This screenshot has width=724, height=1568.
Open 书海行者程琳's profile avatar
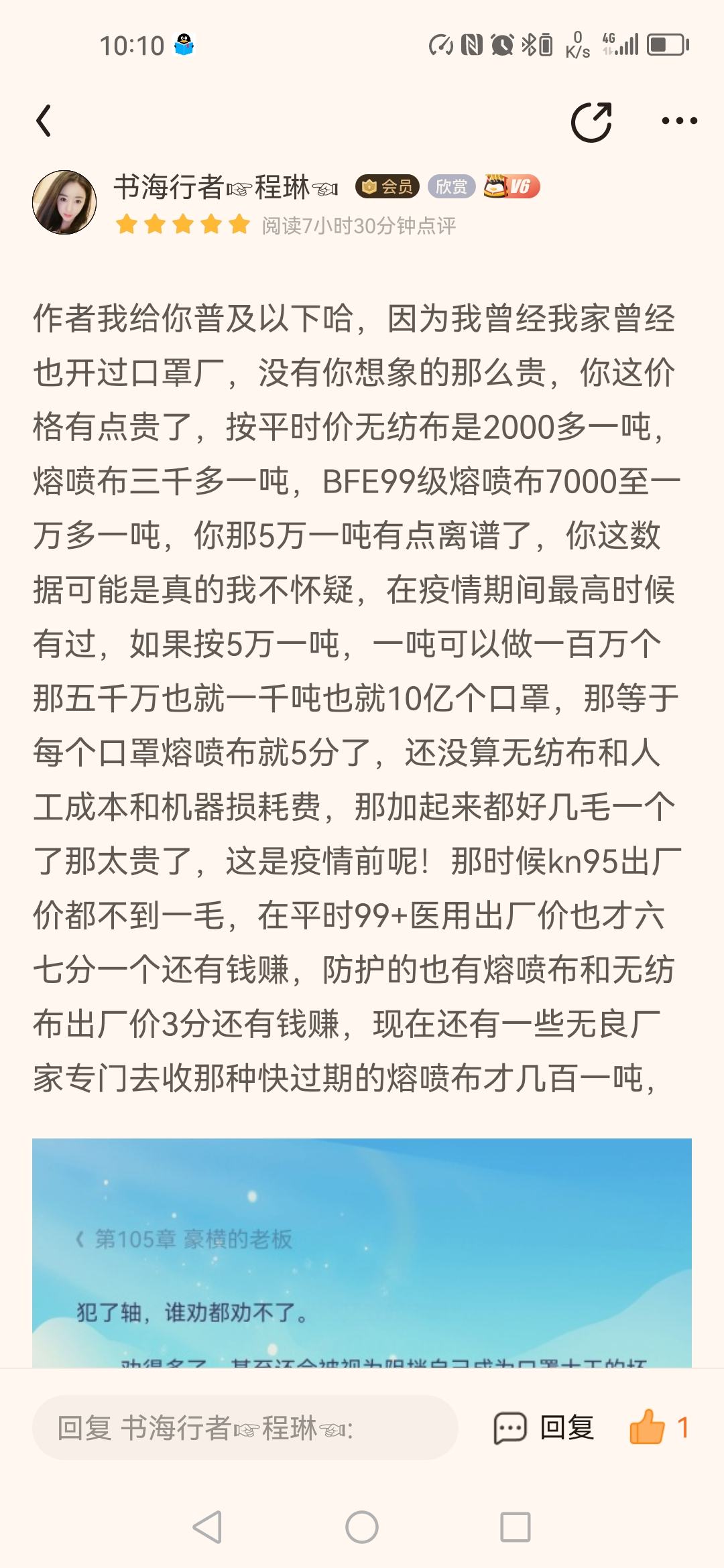click(x=64, y=202)
